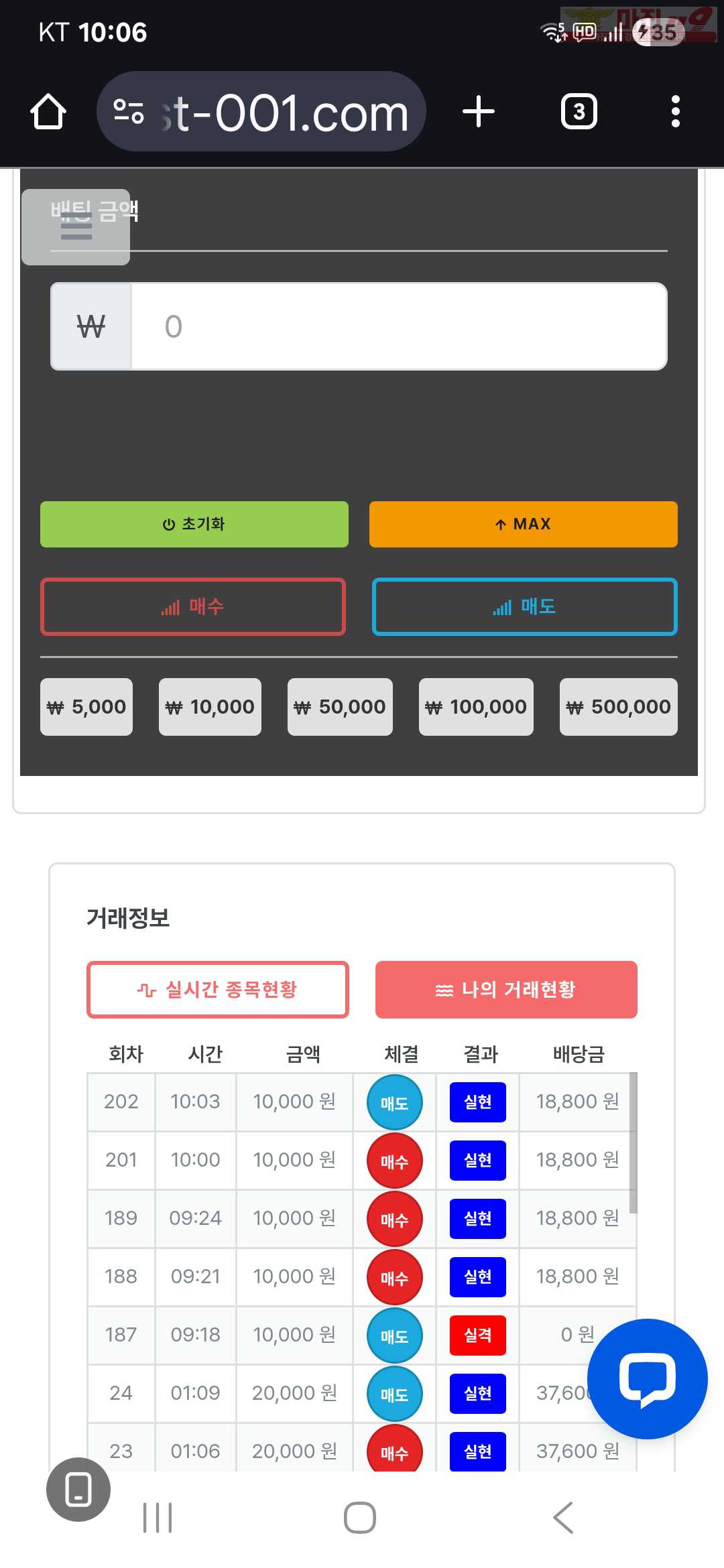Open the browser overflow menu
Screen dimensions: 724x1568
(675, 111)
